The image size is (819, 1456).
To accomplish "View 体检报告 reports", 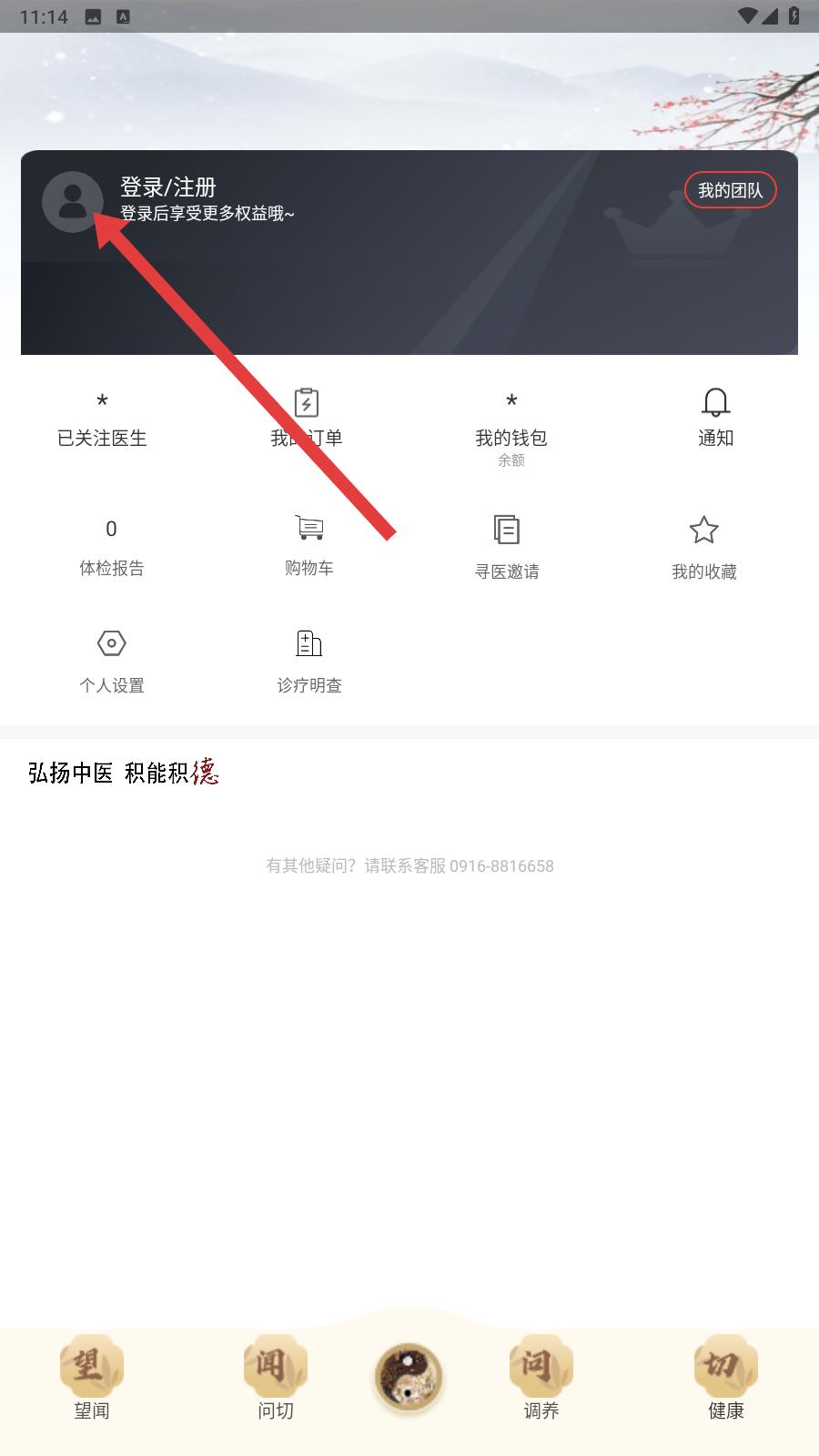I will pyautogui.click(x=112, y=549).
